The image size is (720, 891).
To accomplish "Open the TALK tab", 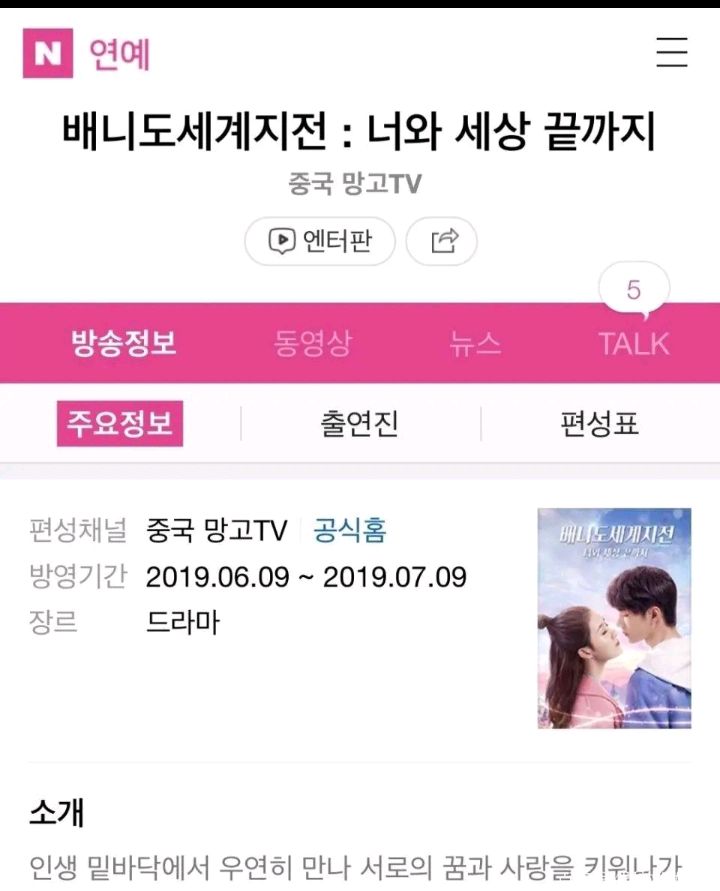I will pyautogui.click(x=633, y=344).
